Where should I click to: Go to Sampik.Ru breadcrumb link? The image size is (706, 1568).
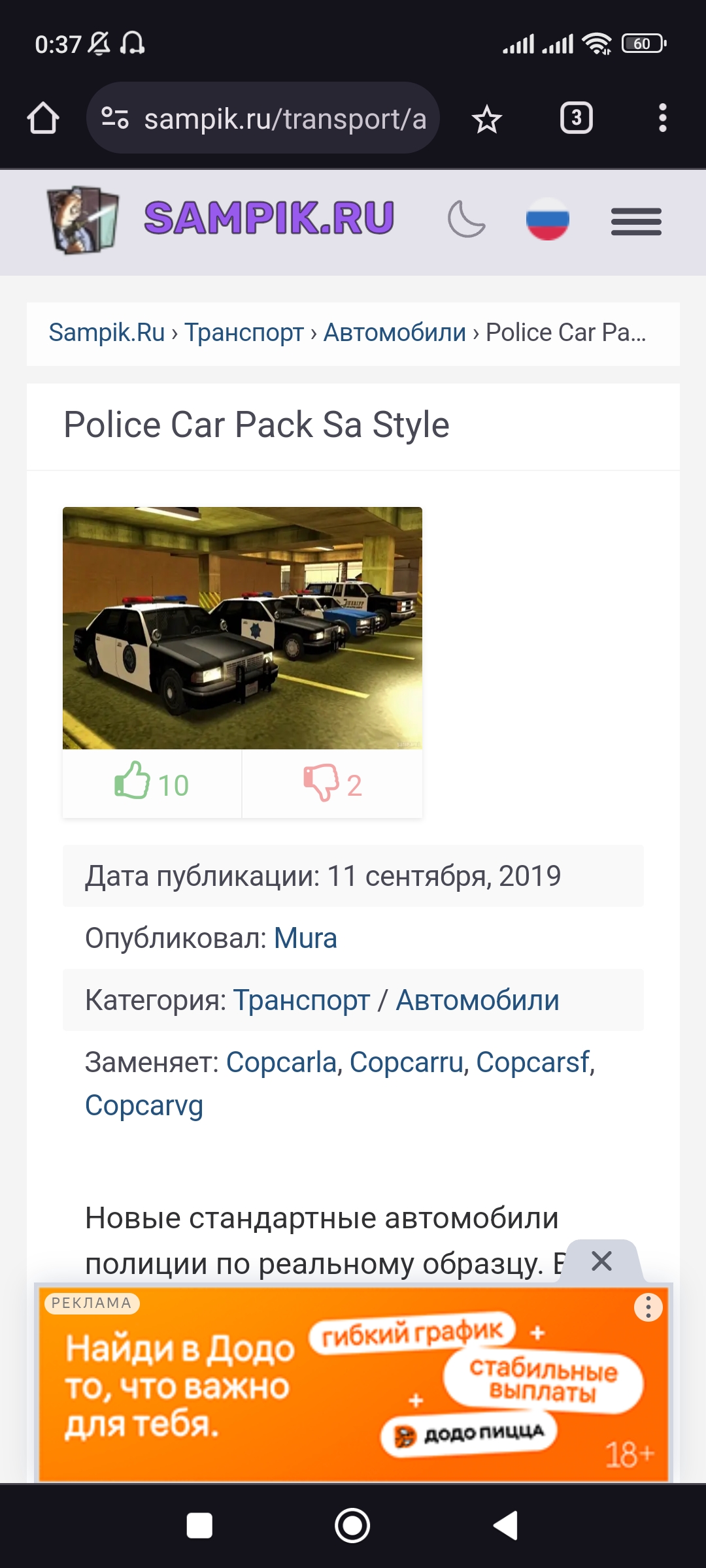(107, 333)
